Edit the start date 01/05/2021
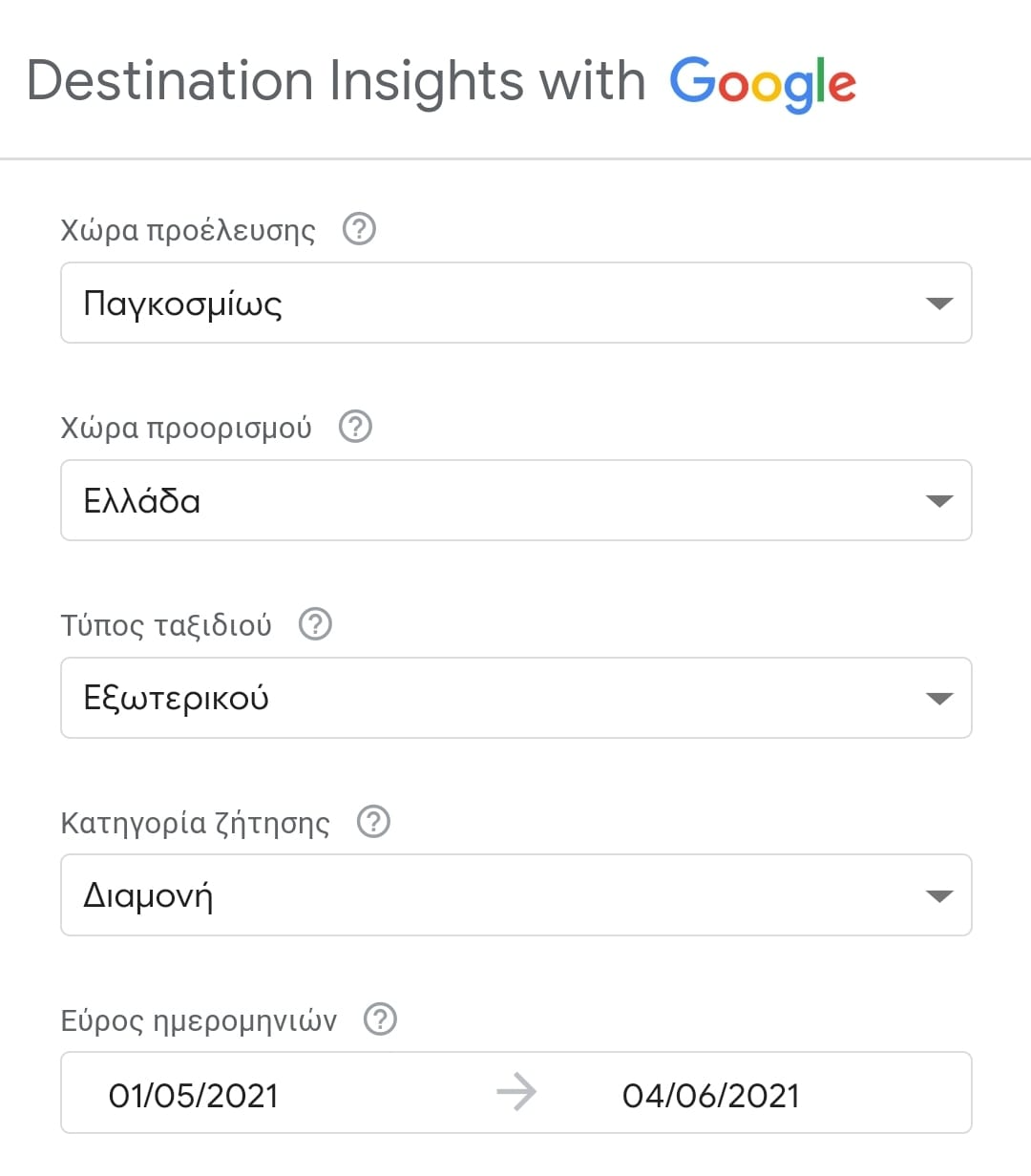 pyautogui.click(x=194, y=1095)
